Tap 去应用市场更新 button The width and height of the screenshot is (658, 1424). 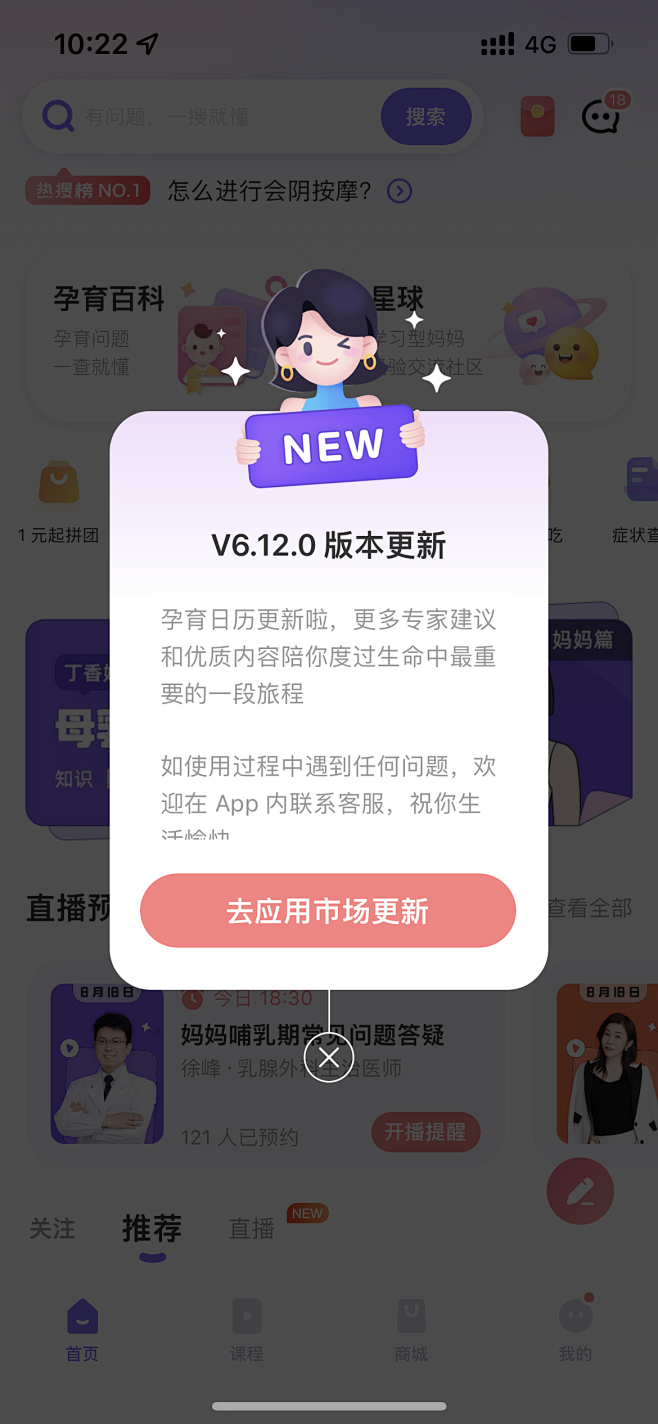(328, 911)
